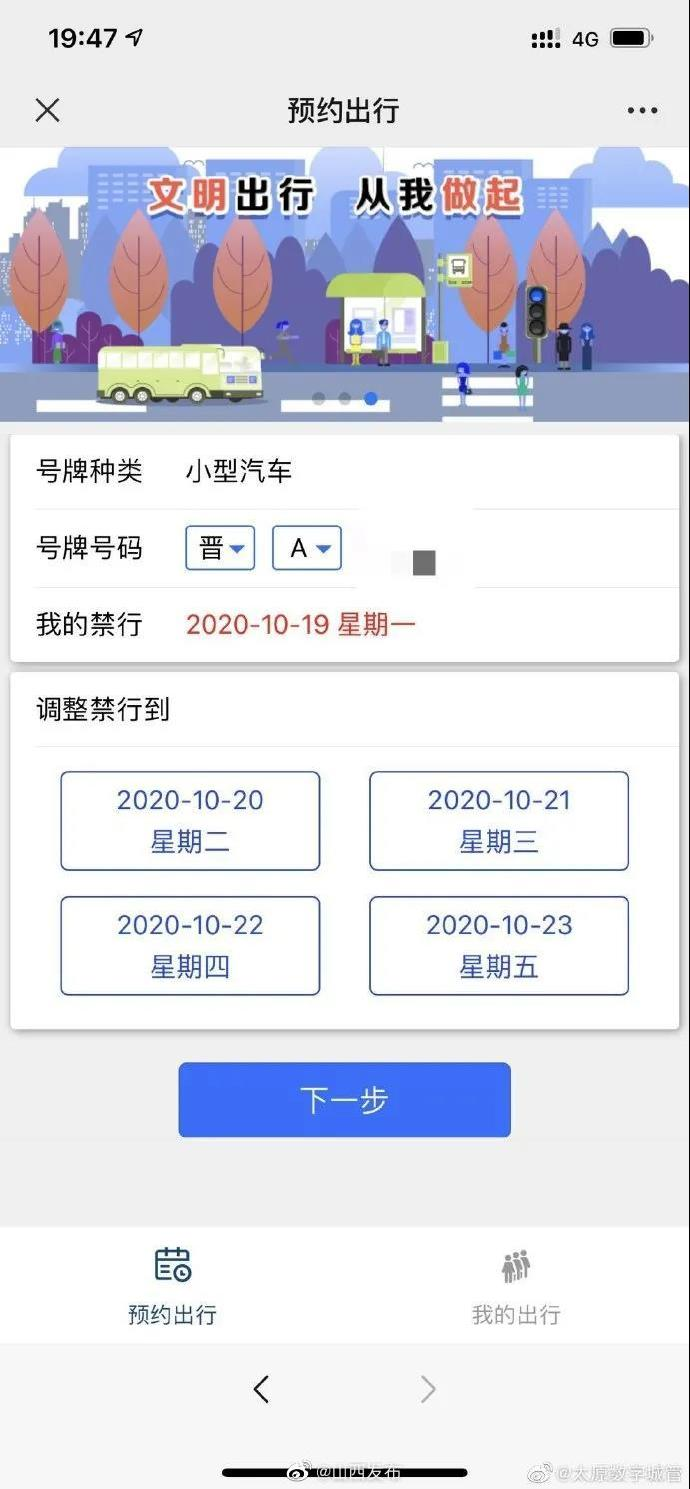Close the 预约出行 page
The image size is (690, 1489).
47,110
